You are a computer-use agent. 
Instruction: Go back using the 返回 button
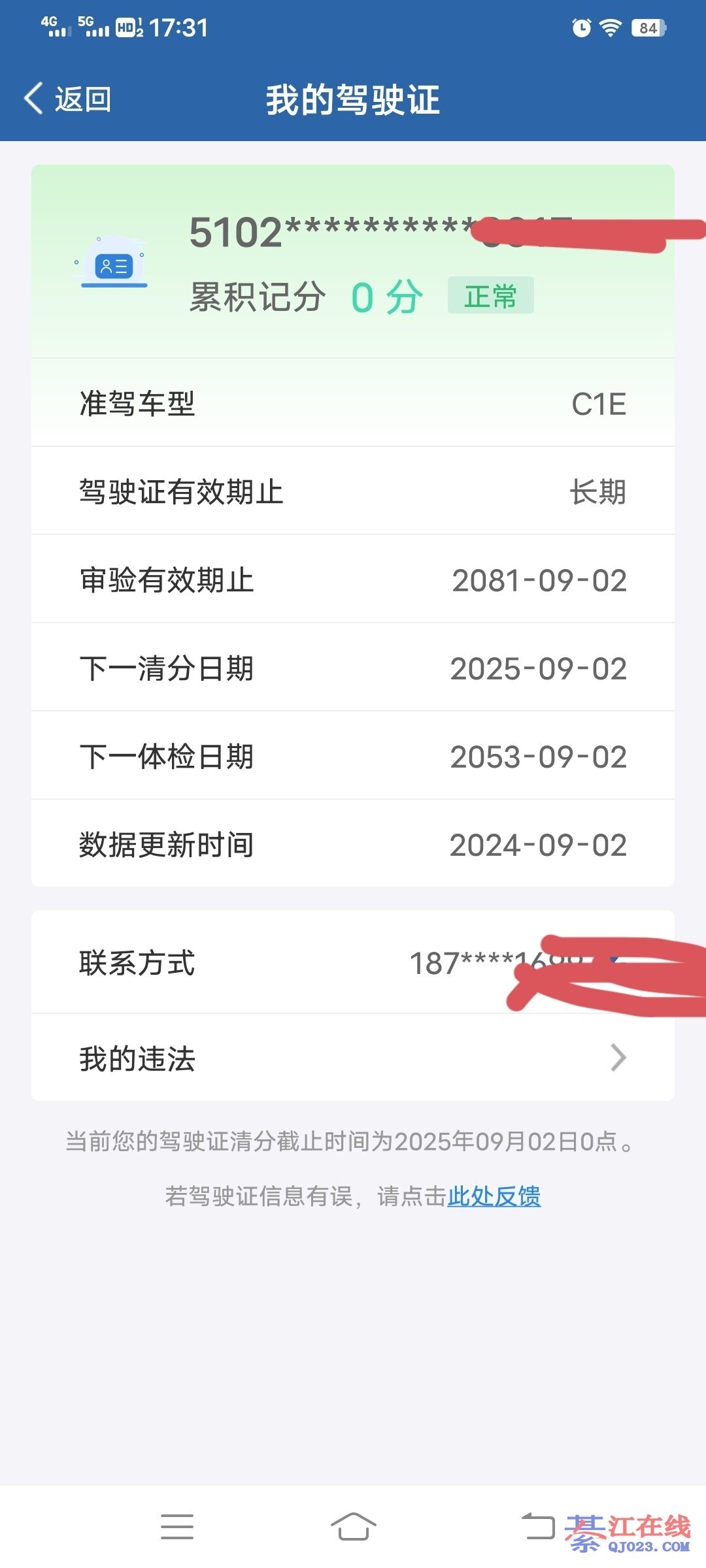pyautogui.click(x=68, y=99)
